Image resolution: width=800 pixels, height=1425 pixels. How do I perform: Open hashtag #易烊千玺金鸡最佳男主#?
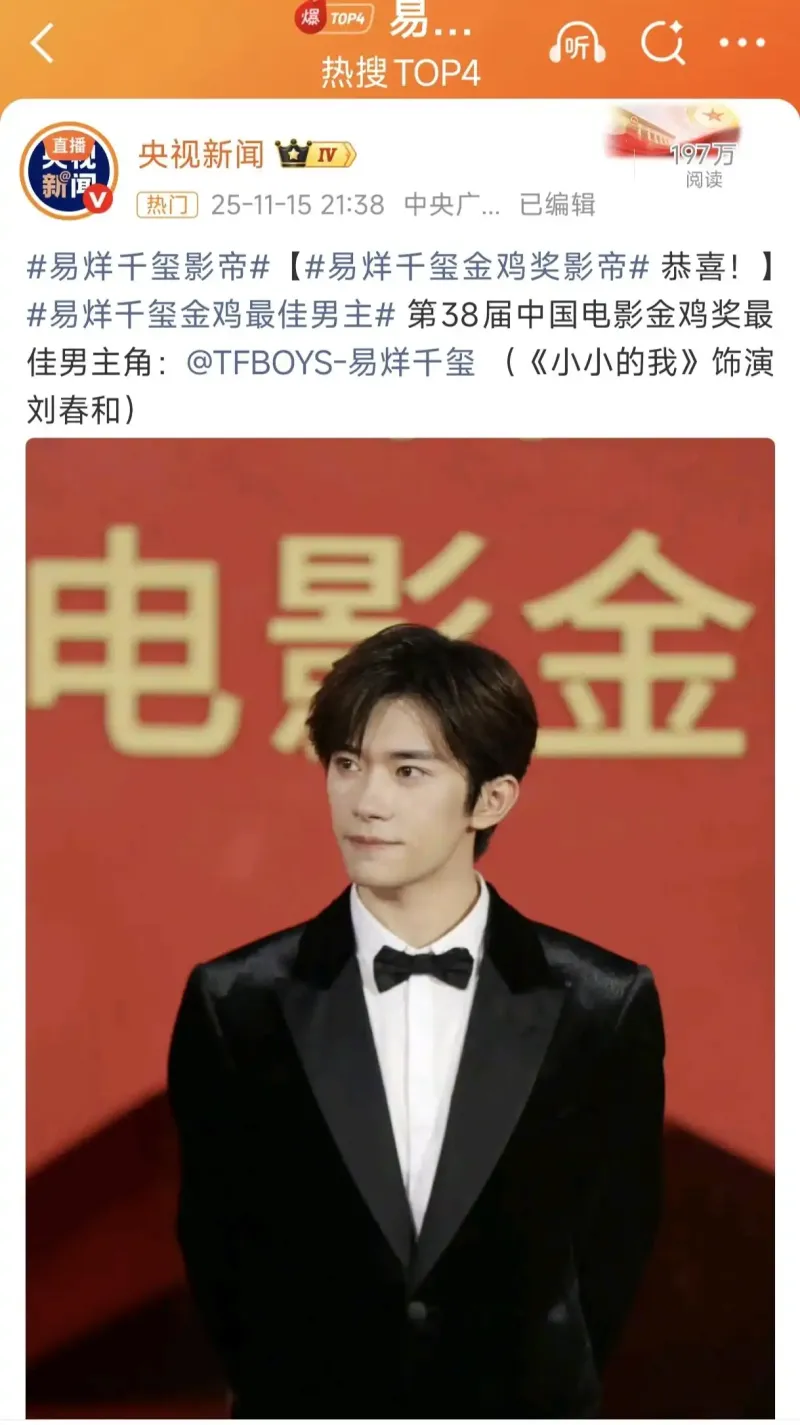[x=211, y=314]
